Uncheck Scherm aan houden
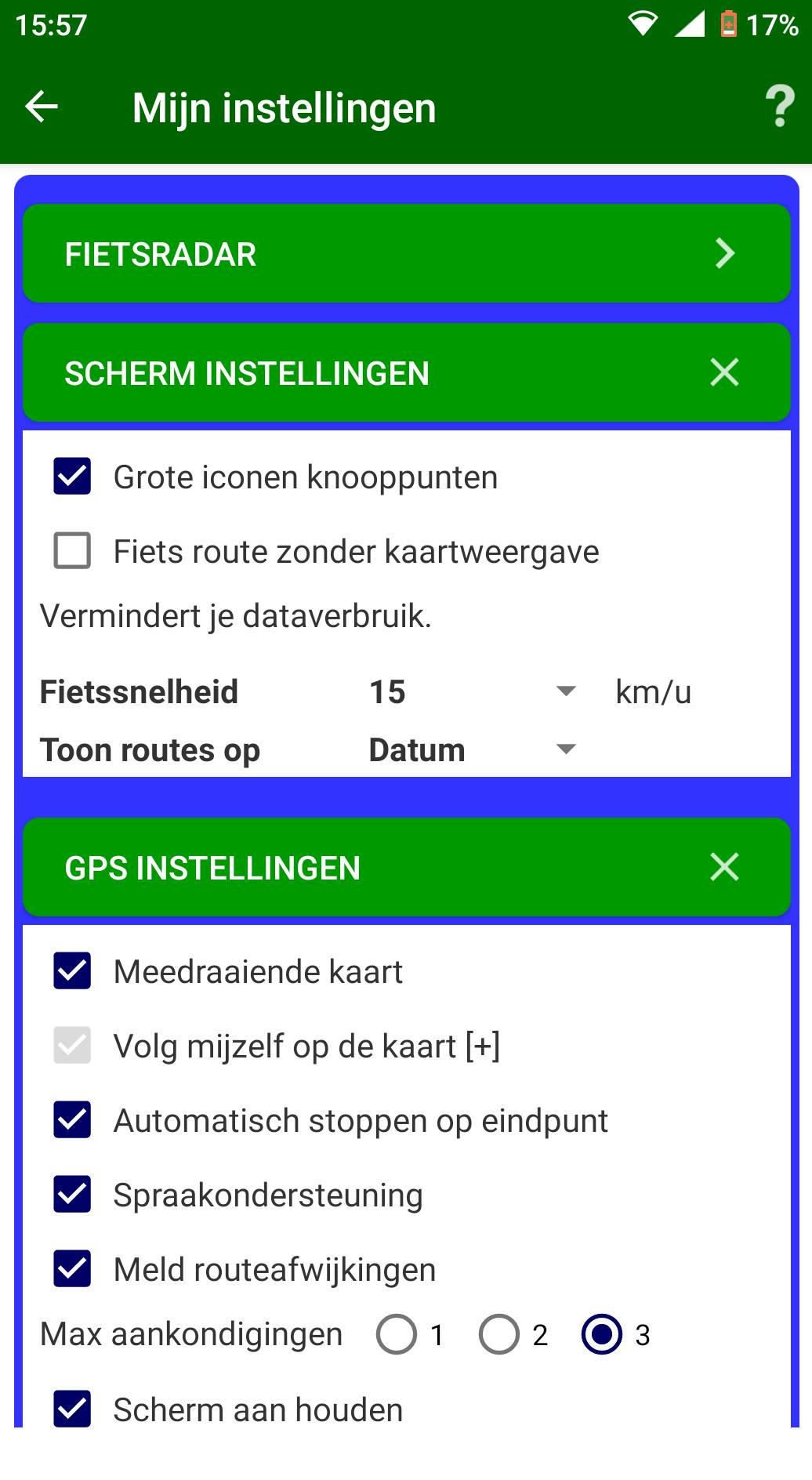 (72, 1409)
